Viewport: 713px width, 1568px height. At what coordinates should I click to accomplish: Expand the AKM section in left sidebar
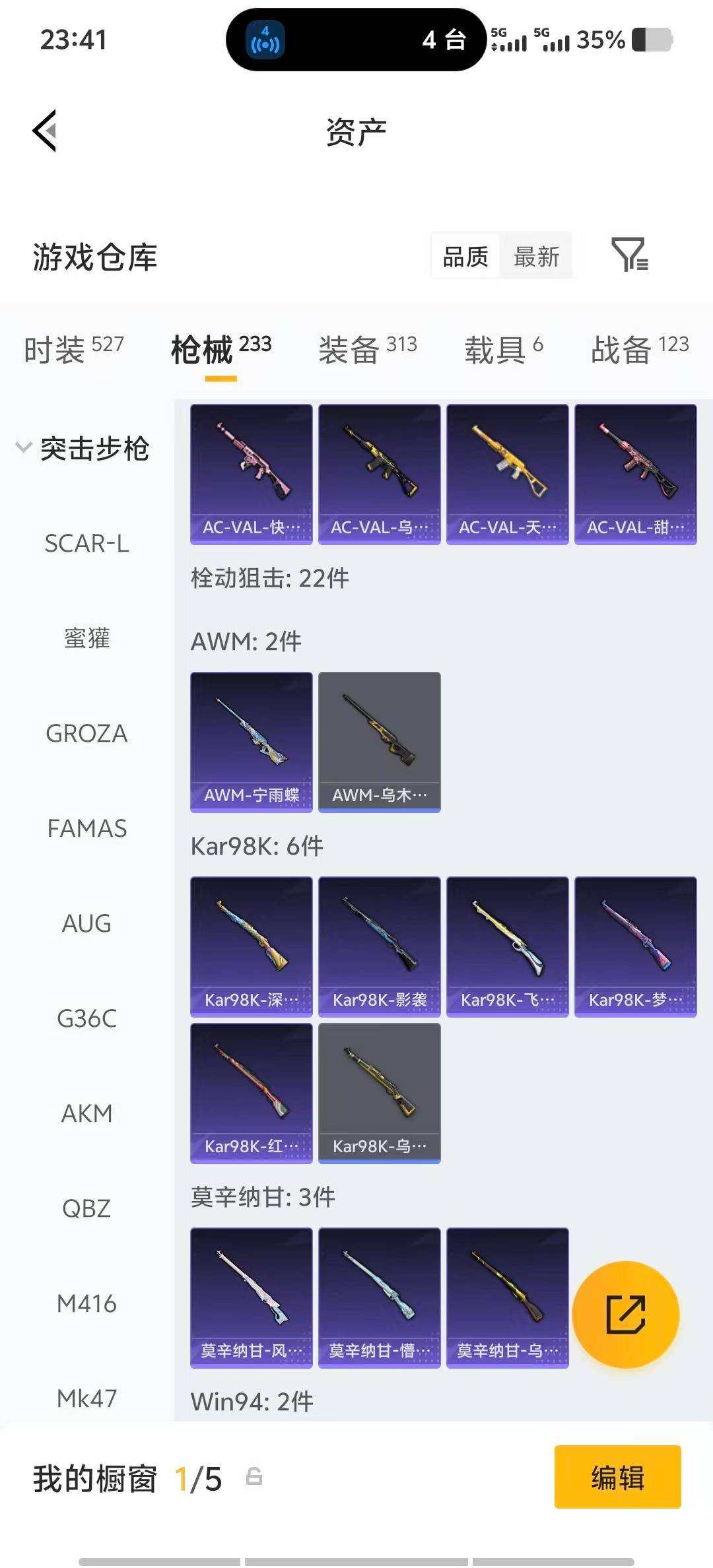pos(86,1113)
